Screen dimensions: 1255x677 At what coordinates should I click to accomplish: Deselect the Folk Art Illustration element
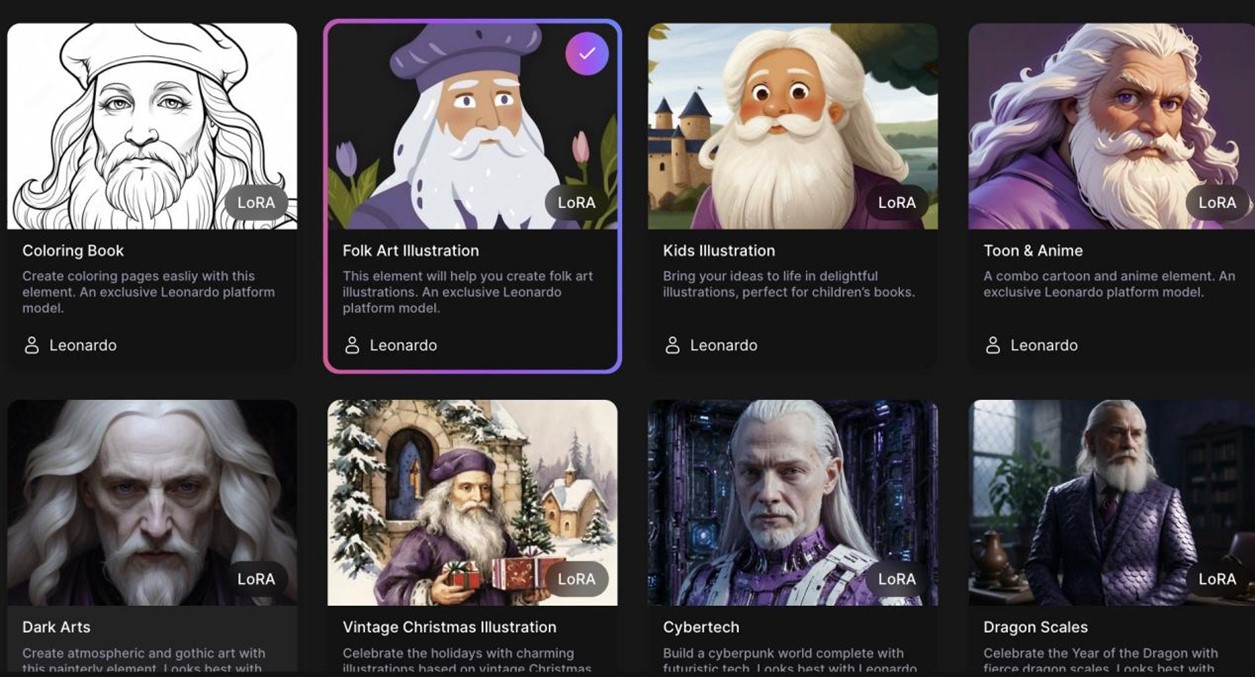click(x=586, y=54)
